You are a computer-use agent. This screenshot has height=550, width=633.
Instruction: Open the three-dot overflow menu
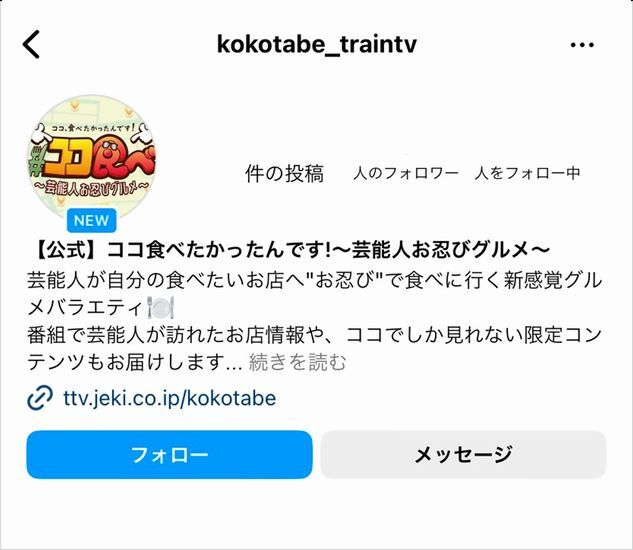point(582,45)
